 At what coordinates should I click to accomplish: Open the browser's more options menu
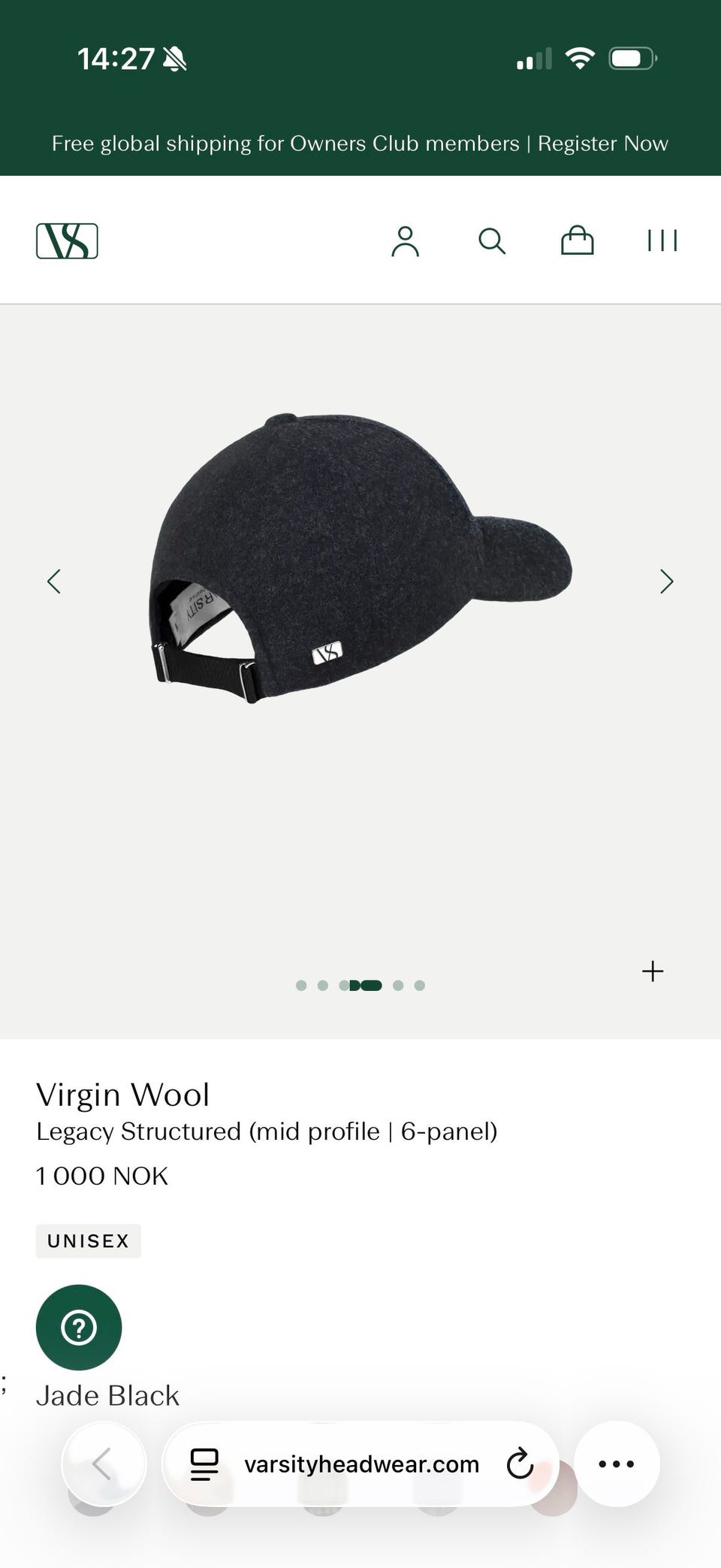tap(617, 1464)
